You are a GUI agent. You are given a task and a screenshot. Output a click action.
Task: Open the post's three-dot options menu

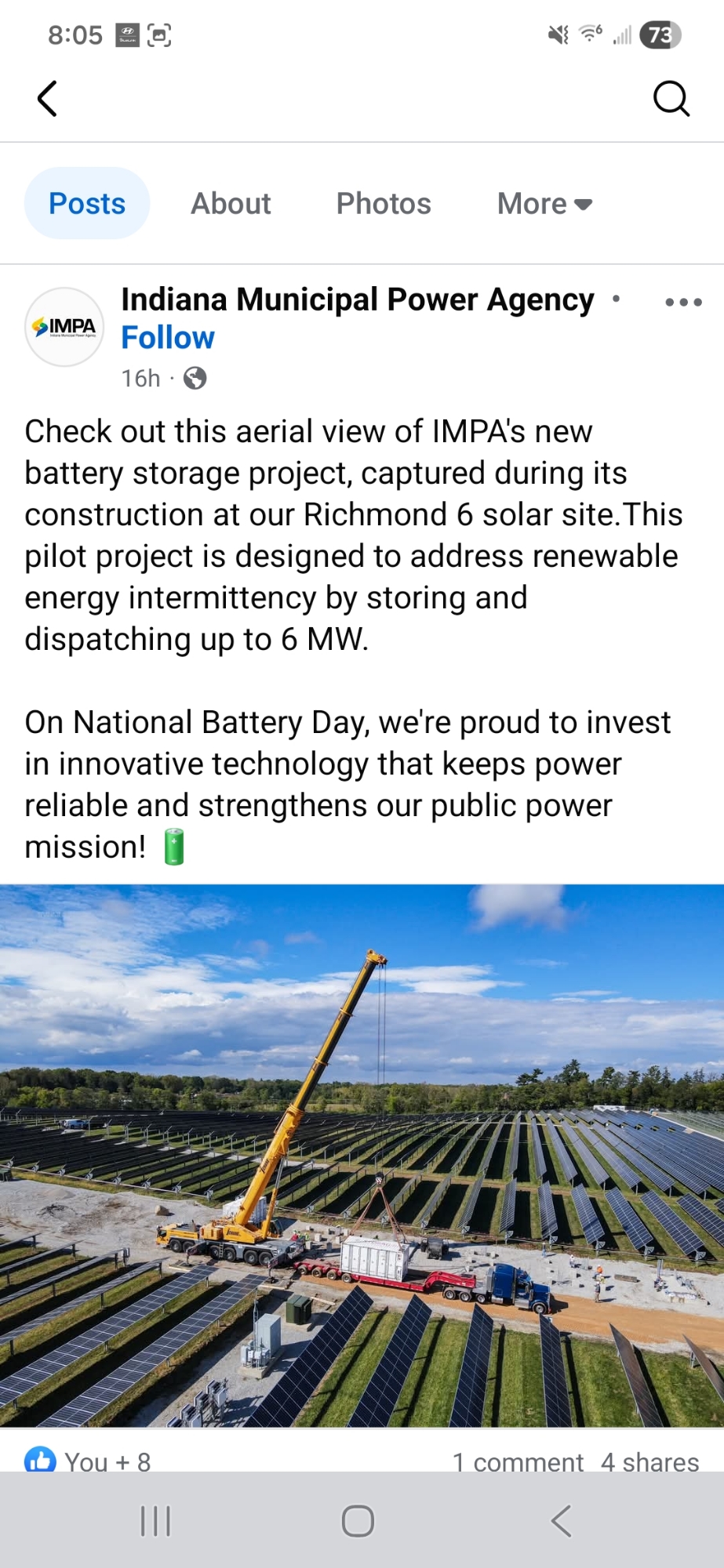pos(682,302)
